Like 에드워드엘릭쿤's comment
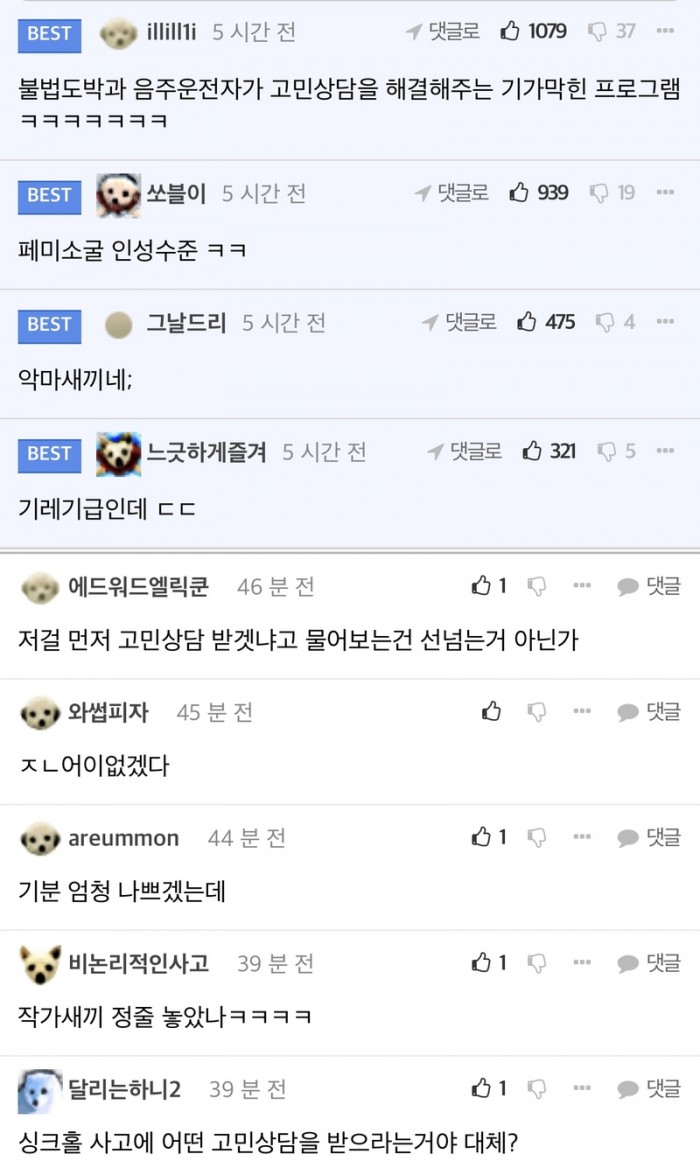Image resolution: width=700 pixels, height=1168 pixels. tap(482, 586)
